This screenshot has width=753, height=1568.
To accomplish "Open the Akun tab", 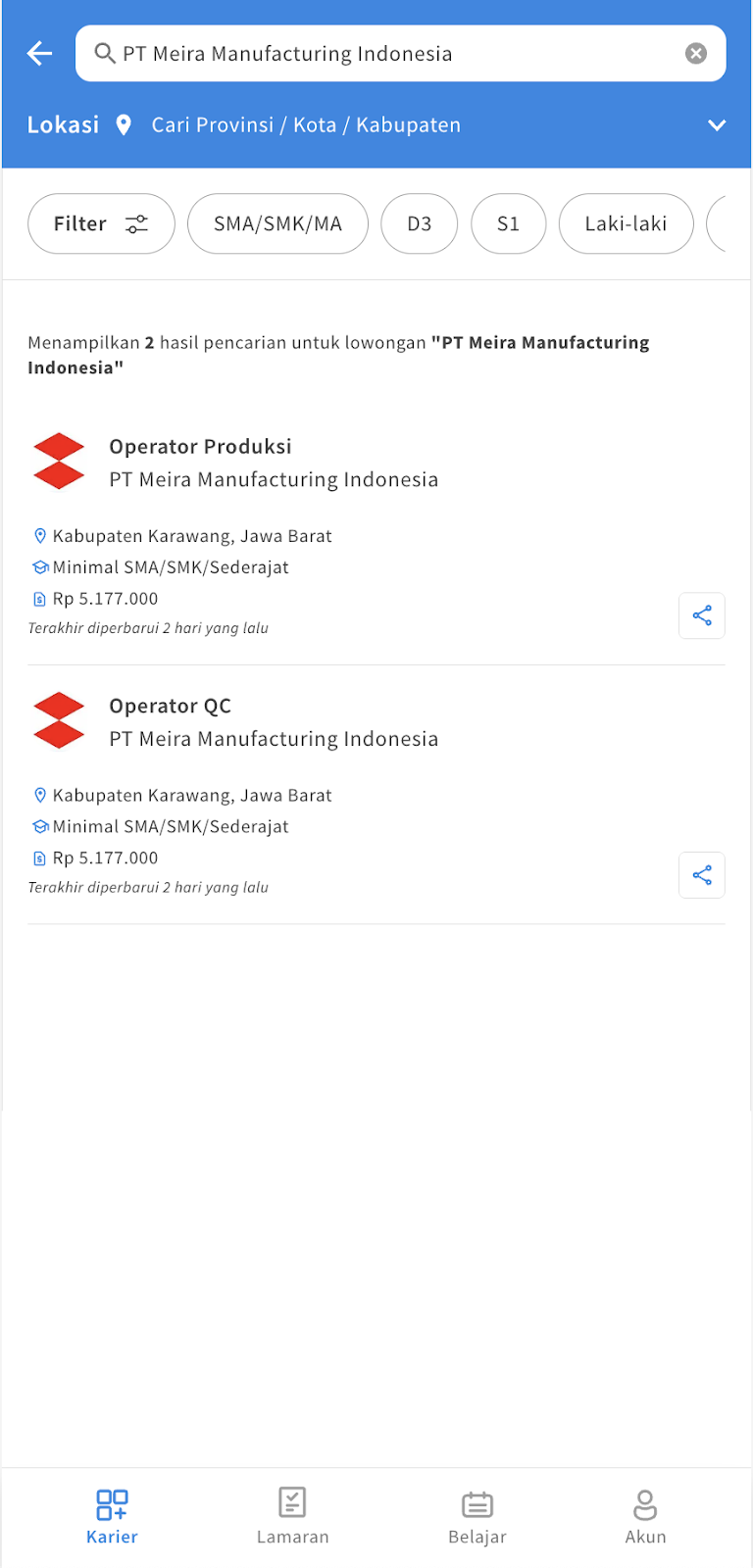I will (645, 1516).
